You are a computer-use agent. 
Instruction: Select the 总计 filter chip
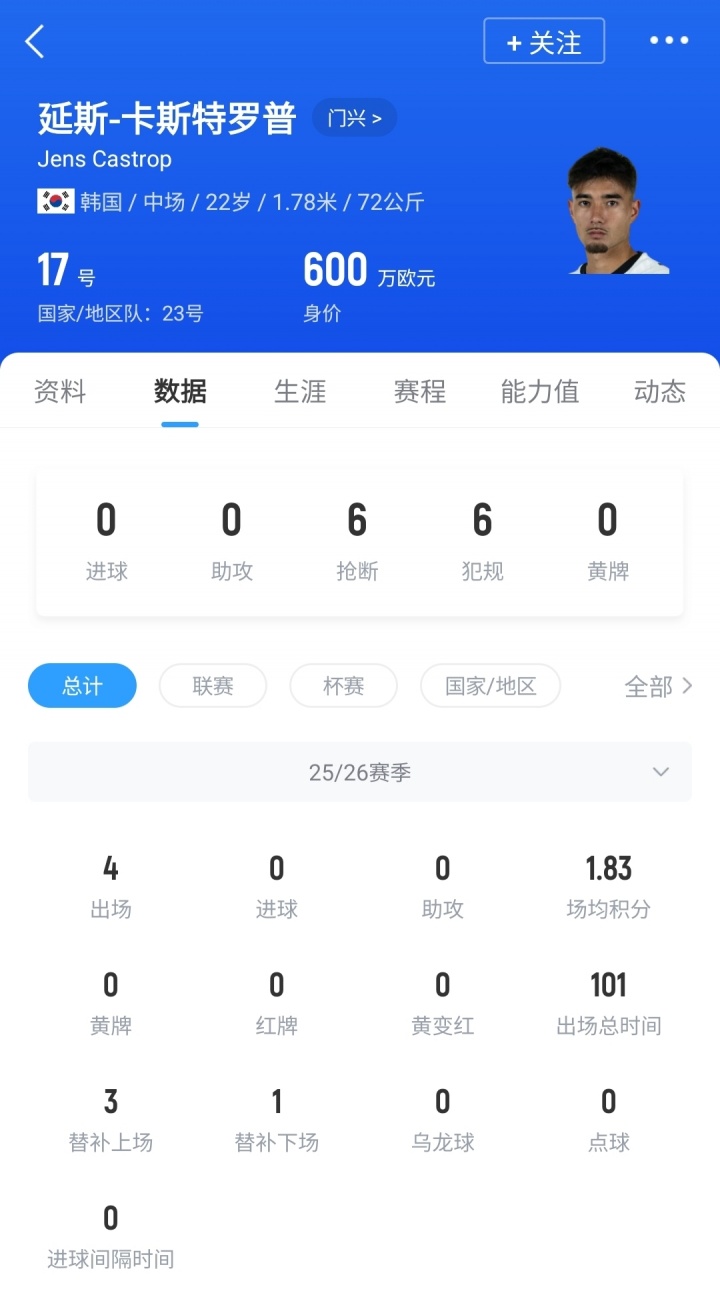(82, 686)
